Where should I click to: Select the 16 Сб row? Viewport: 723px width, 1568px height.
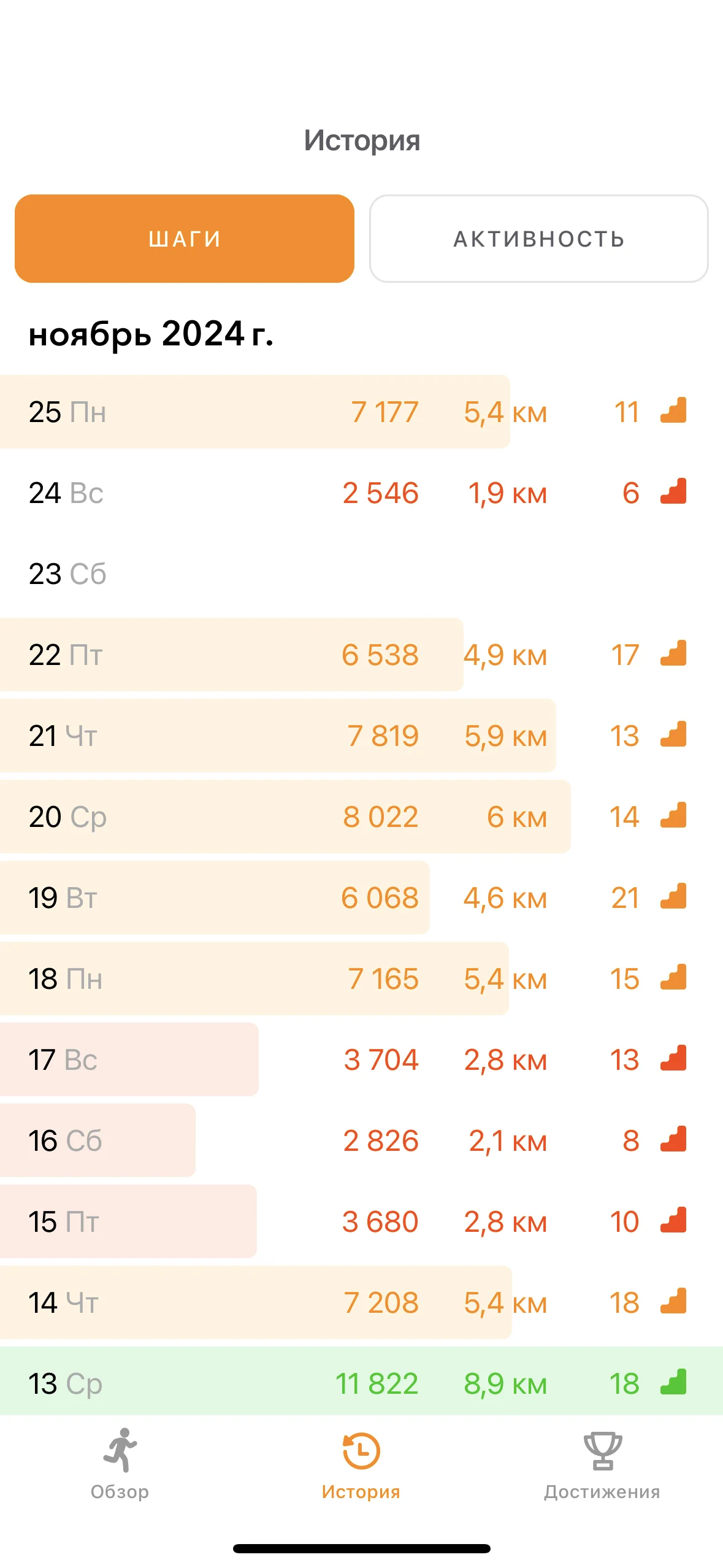coord(361,1140)
